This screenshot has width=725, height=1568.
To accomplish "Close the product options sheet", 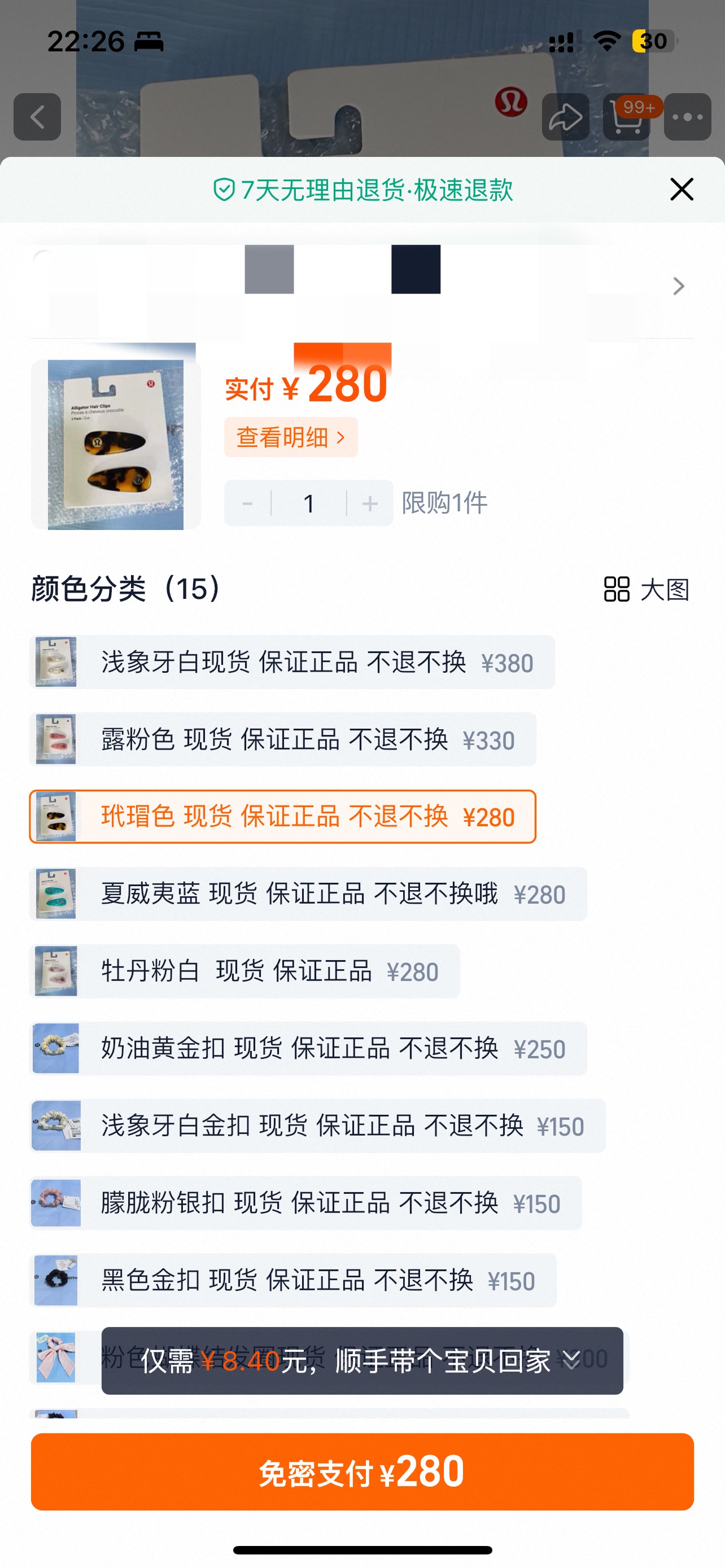I will pyautogui.click(x=681, y=189).
